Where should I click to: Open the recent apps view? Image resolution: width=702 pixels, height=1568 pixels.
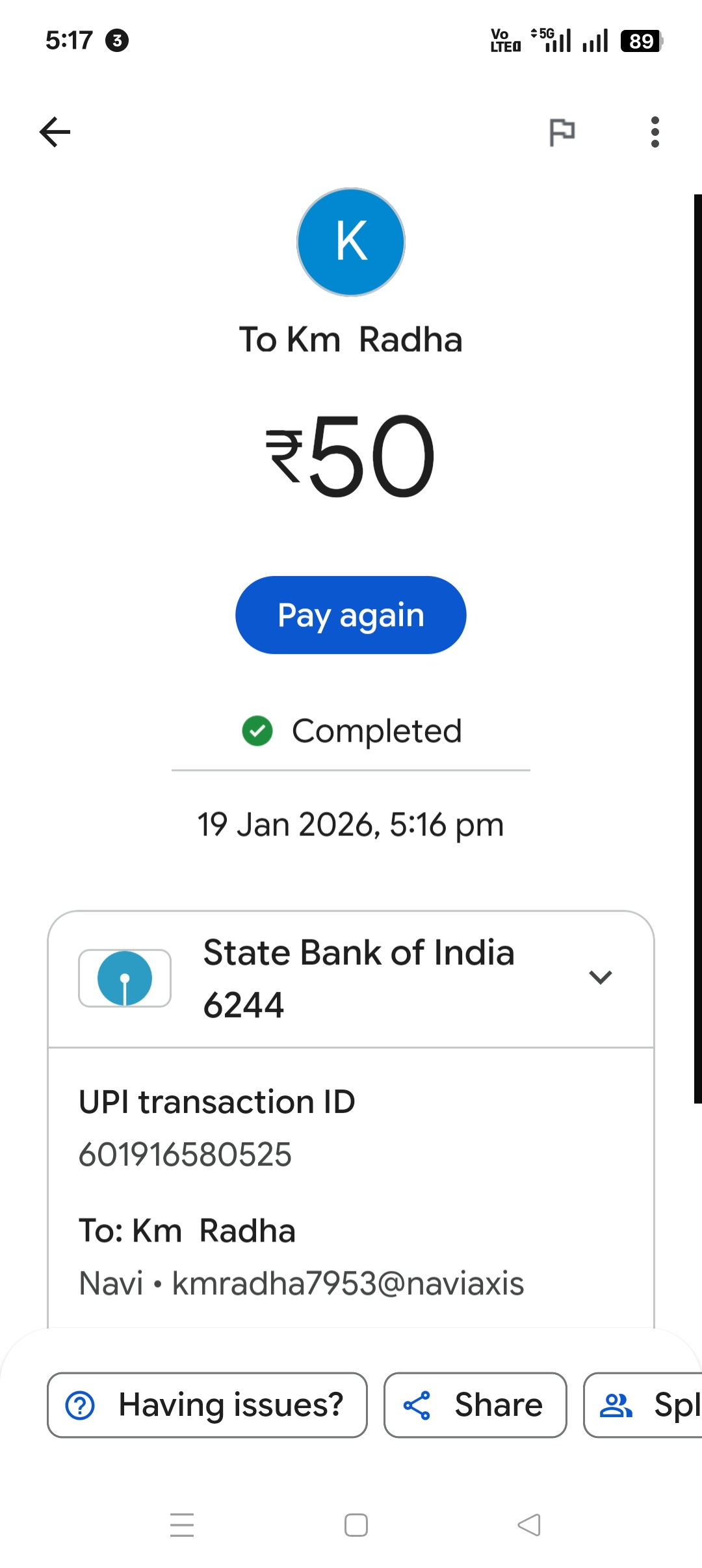[182, 1525]
